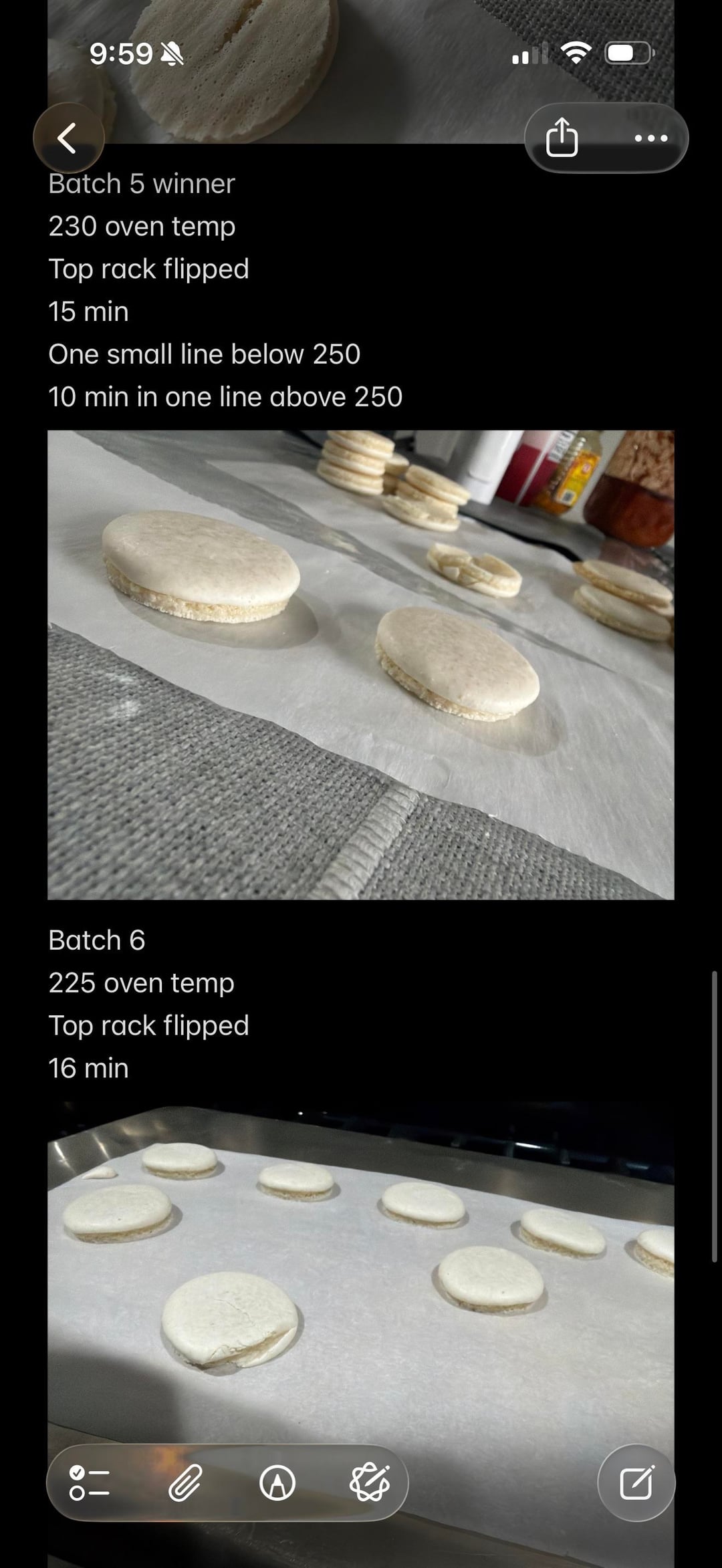722x1568 pixels.
Task: View the Batch 6 macaron tray photo
Action: click(x=361, y=1270)
